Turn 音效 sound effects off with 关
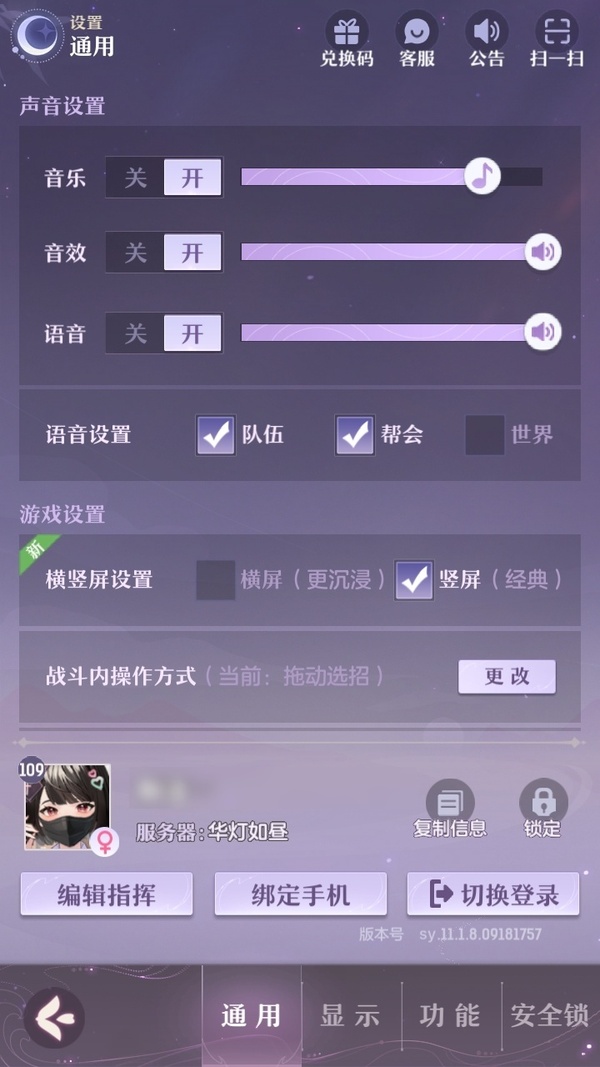This screenshot has height=1067, width=600. tap(135, 253)
